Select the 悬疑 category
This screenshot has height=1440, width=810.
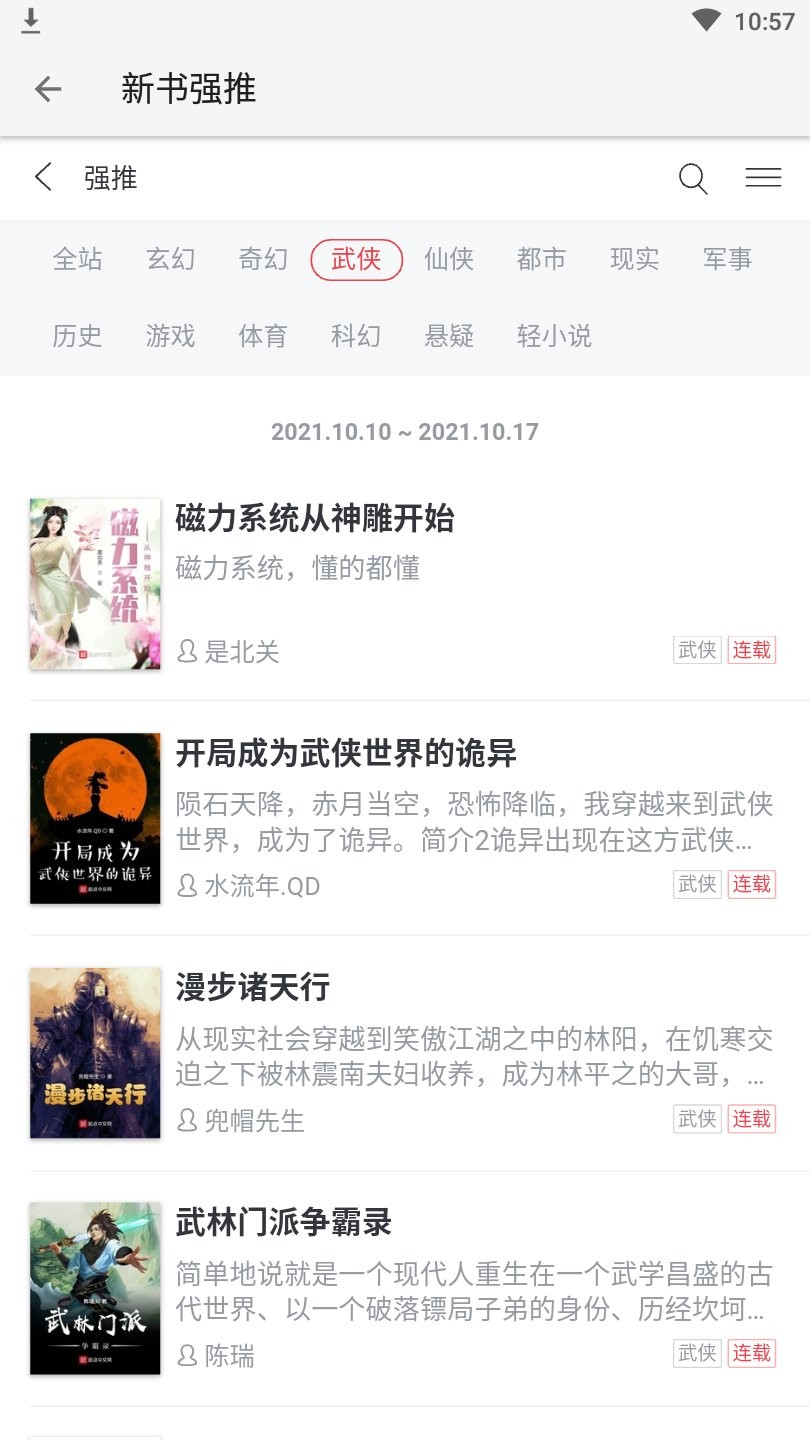(449, 336)
